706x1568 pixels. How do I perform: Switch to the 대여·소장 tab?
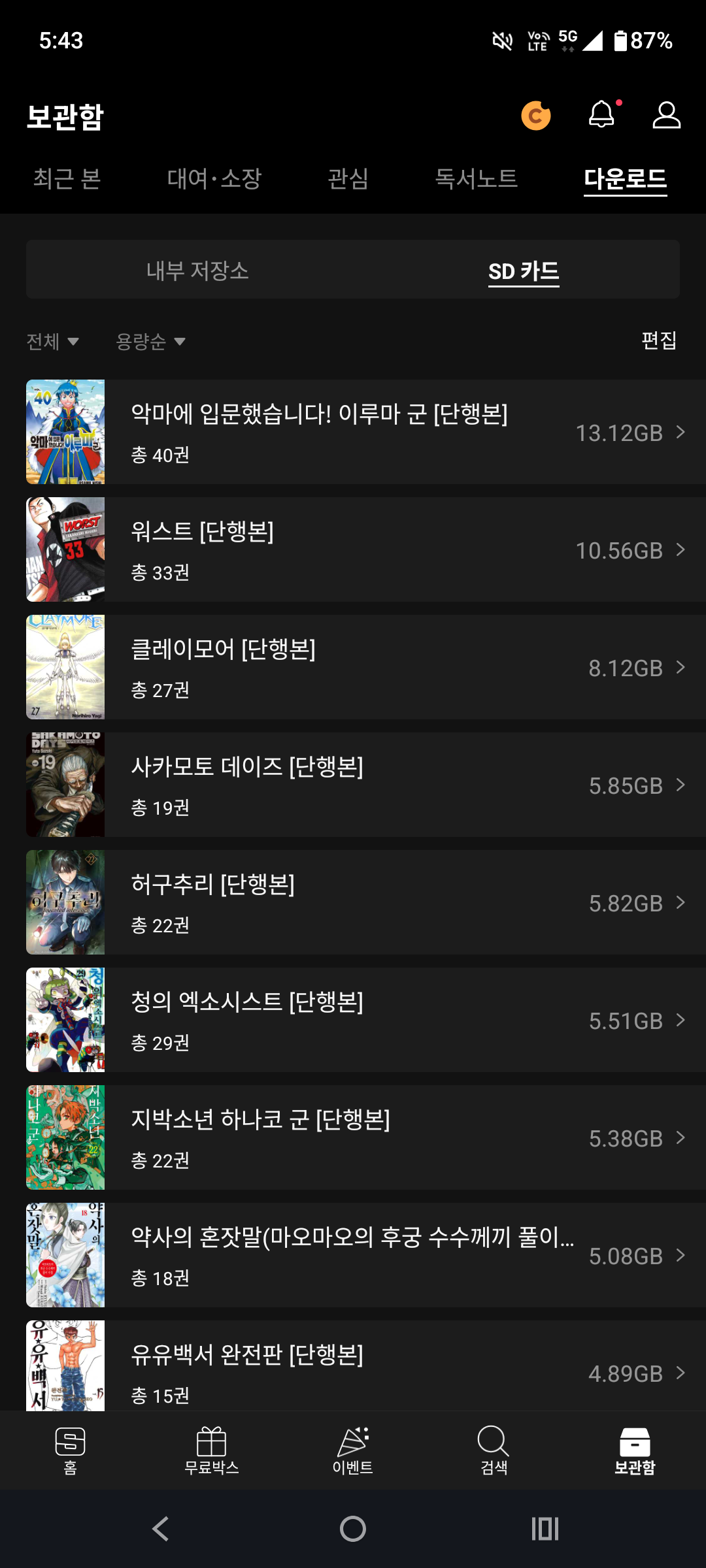point(214,178)
